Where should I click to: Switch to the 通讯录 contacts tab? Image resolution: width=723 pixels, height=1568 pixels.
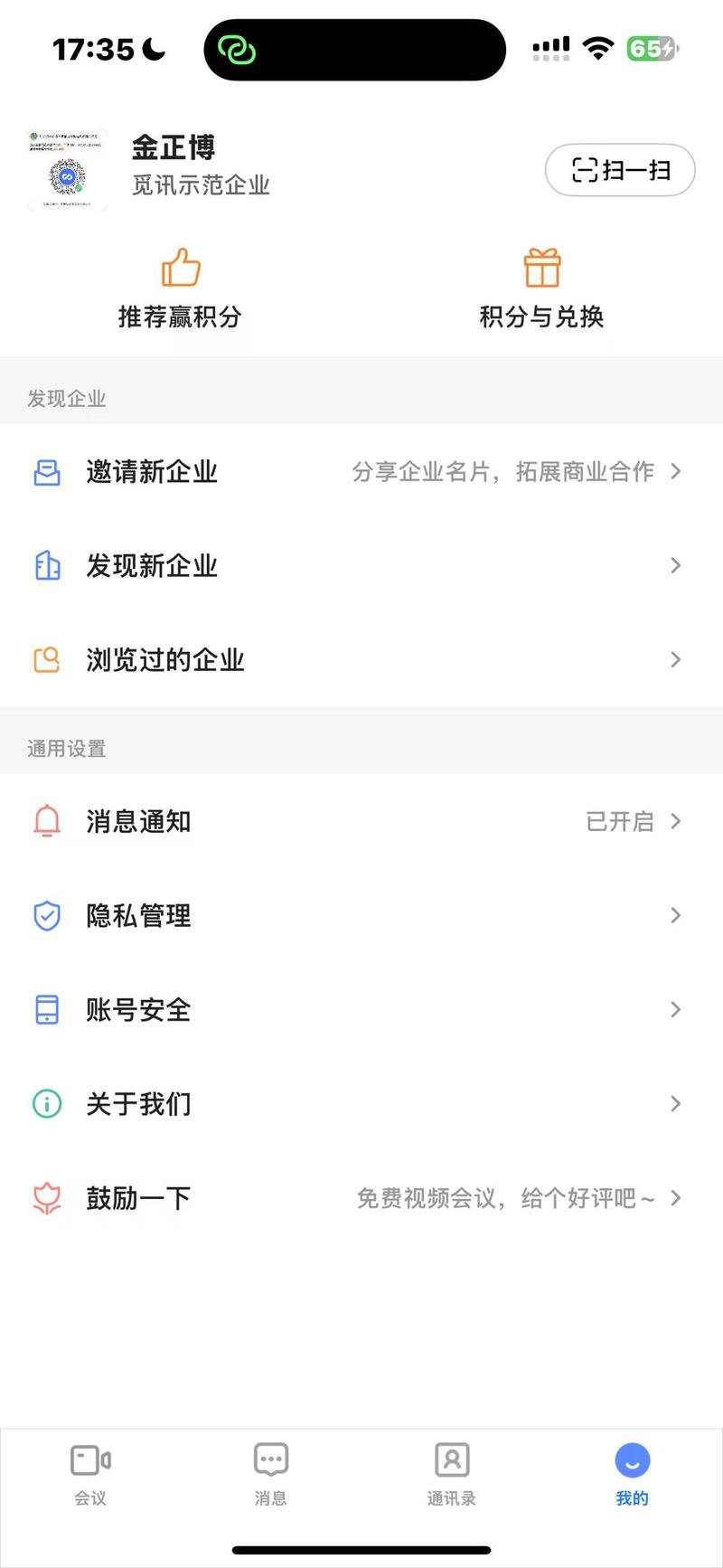pos(452,1474)
